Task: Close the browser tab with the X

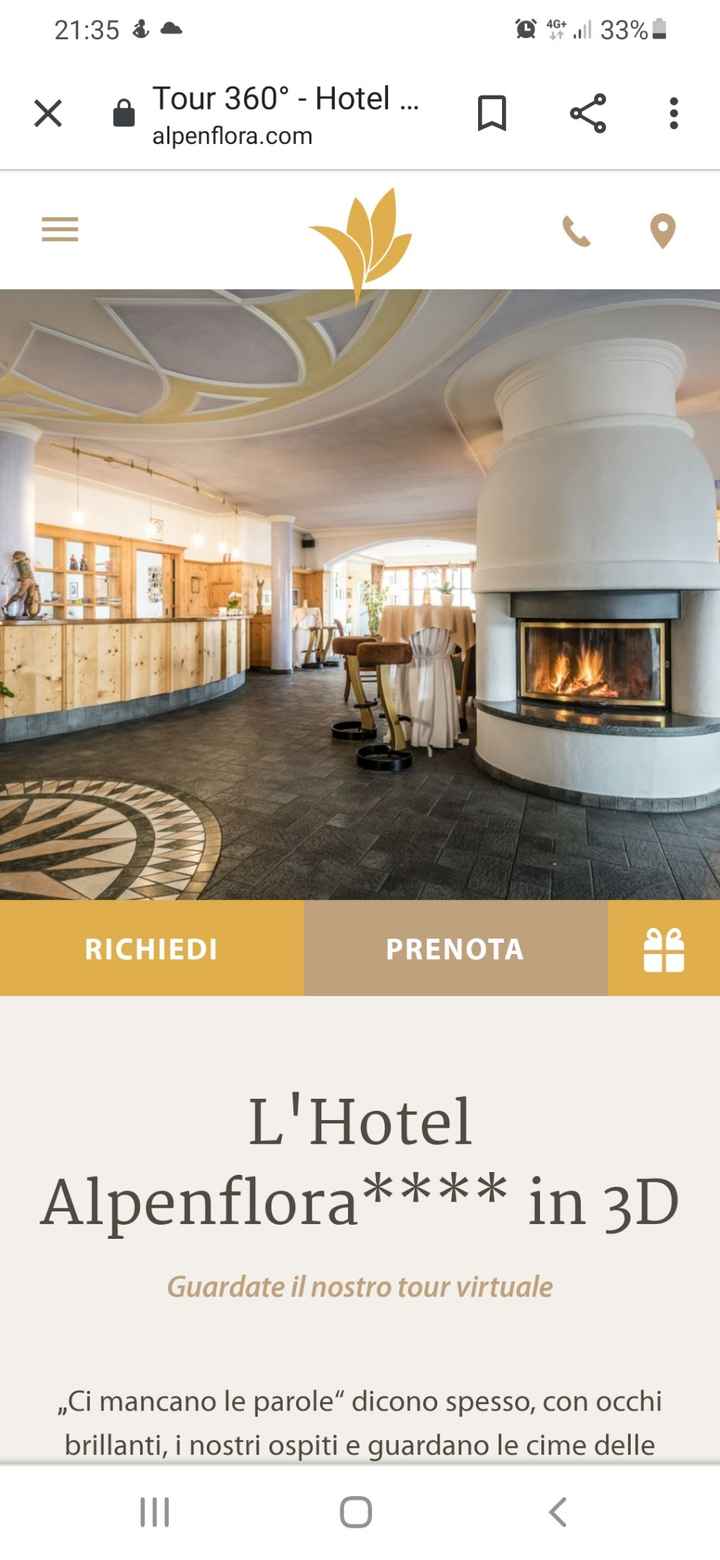Action: (x=48, y=114)
